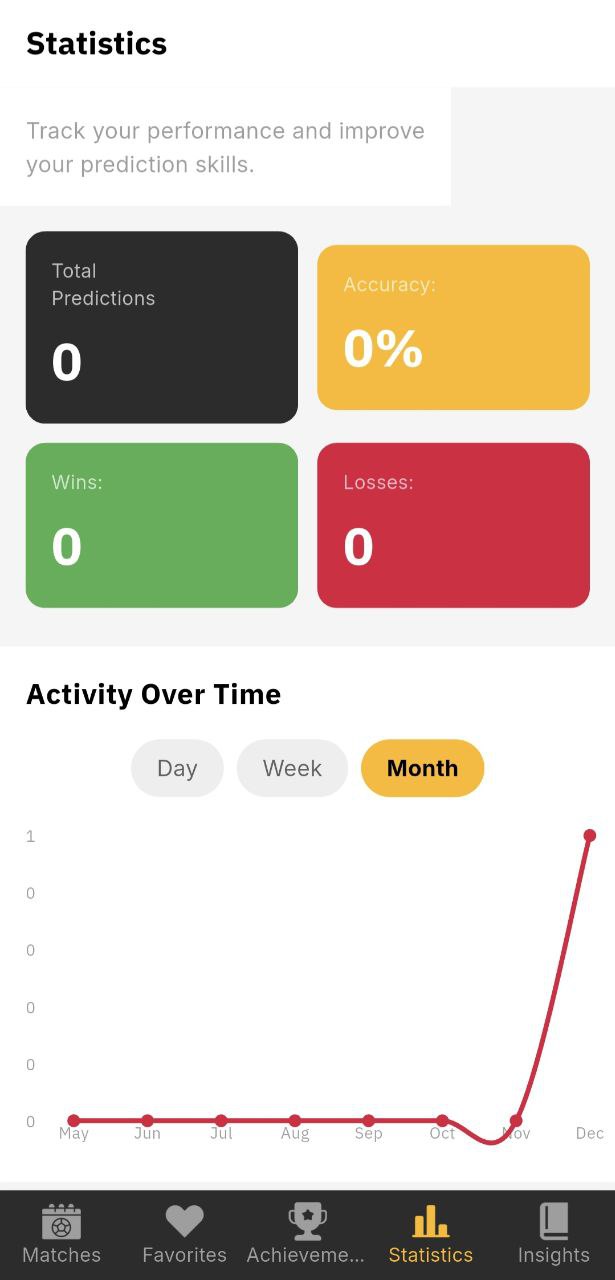Select the Week activity range
615x1280 pixels.
click(x=292, y=768)
